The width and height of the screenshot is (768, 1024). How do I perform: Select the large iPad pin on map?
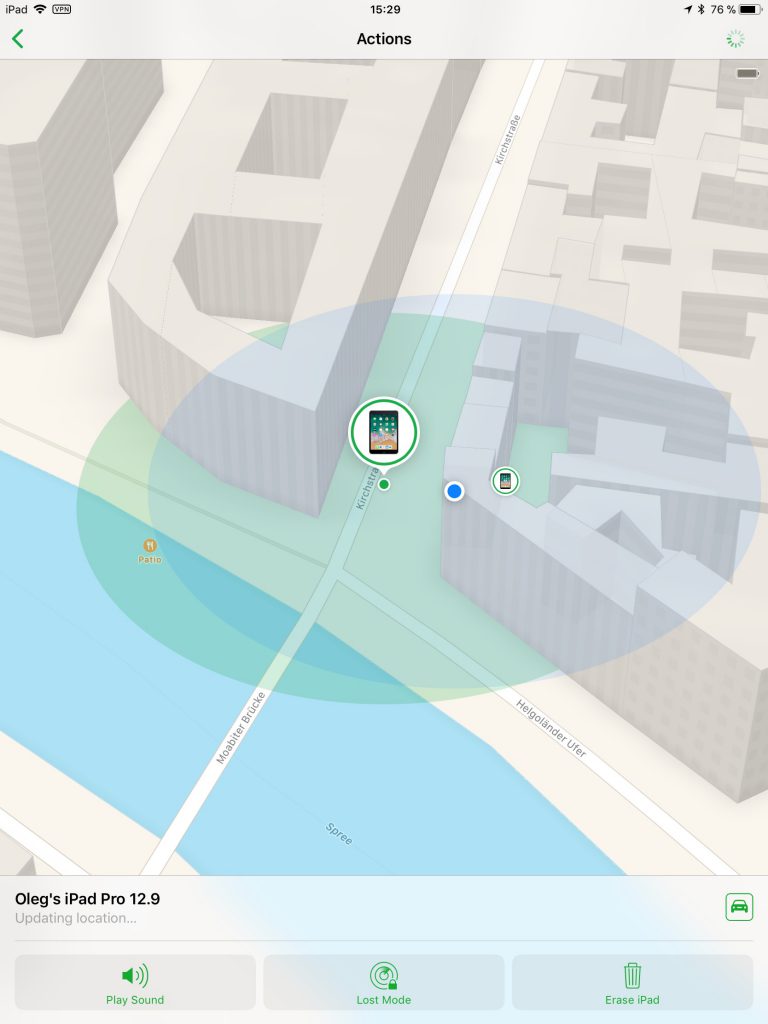384,433
